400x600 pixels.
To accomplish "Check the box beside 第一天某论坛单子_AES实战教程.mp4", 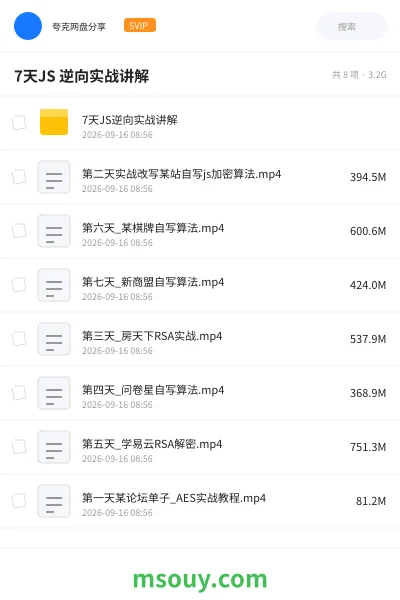I will pos(19,501).
